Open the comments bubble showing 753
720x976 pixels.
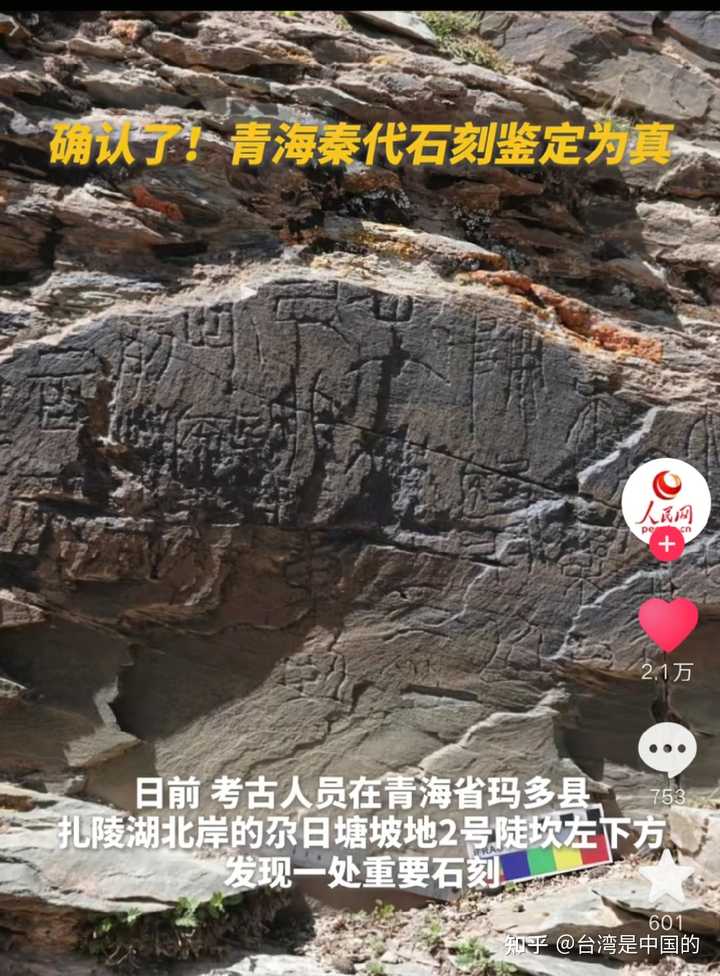[x=667, y=749]
